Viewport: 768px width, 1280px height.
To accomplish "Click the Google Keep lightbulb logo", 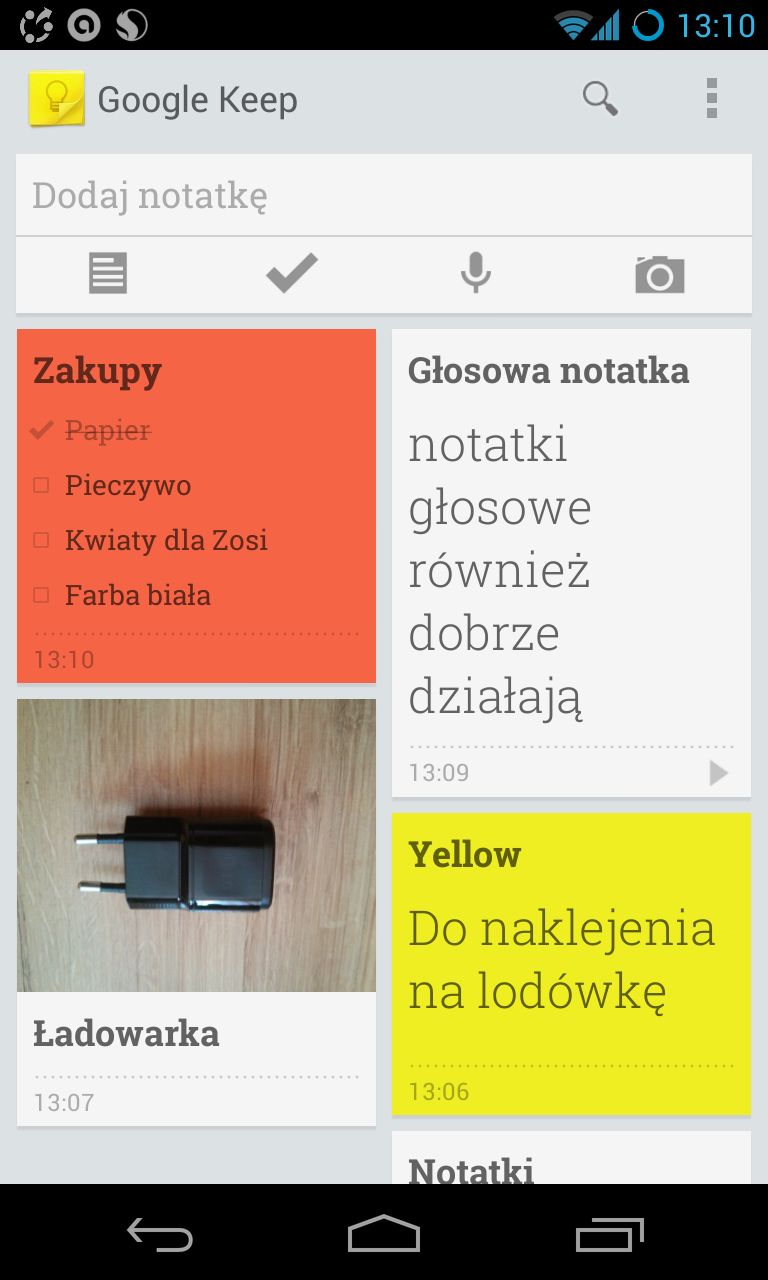I will tap(57, 98).
